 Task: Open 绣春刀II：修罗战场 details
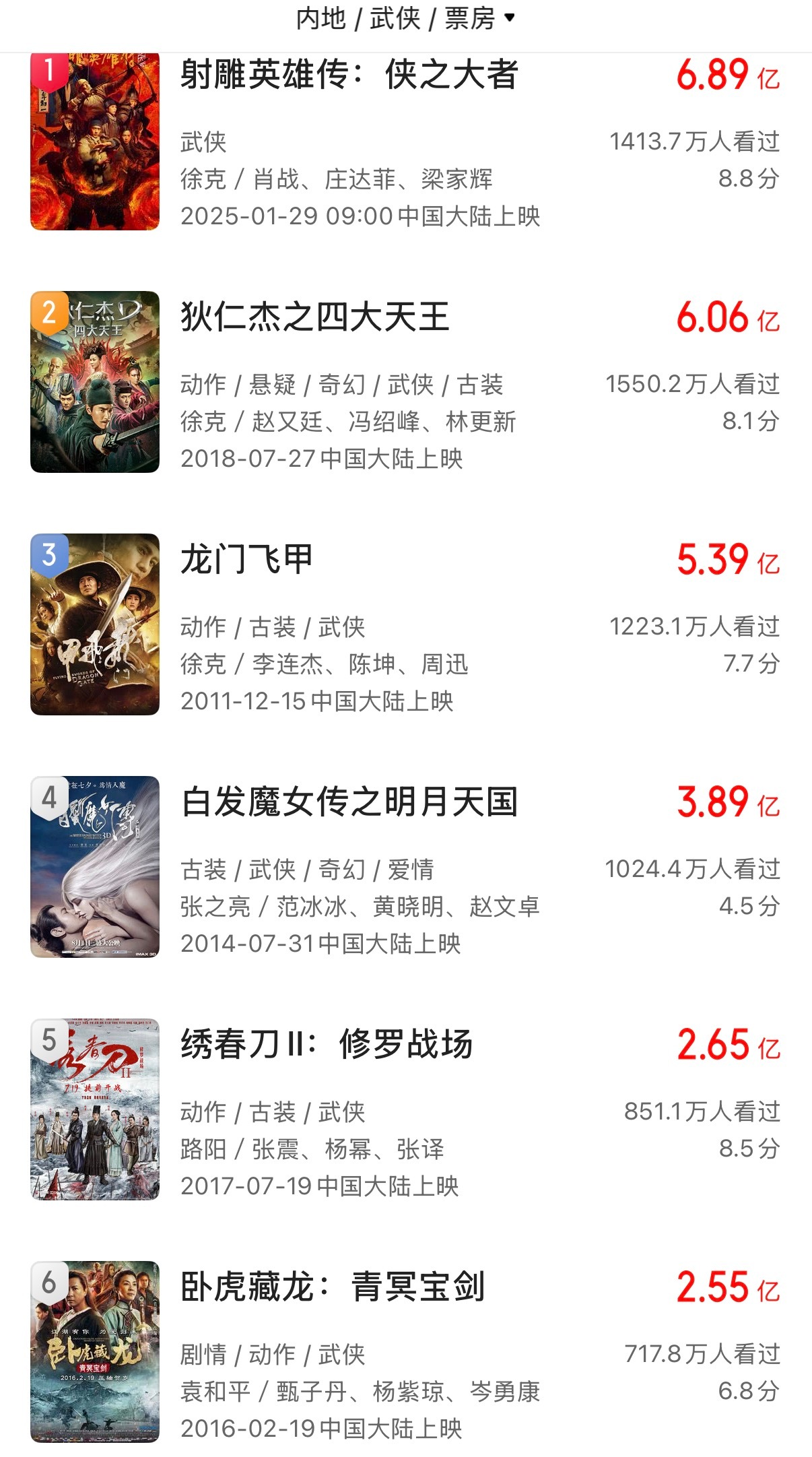pos(327,1045)
